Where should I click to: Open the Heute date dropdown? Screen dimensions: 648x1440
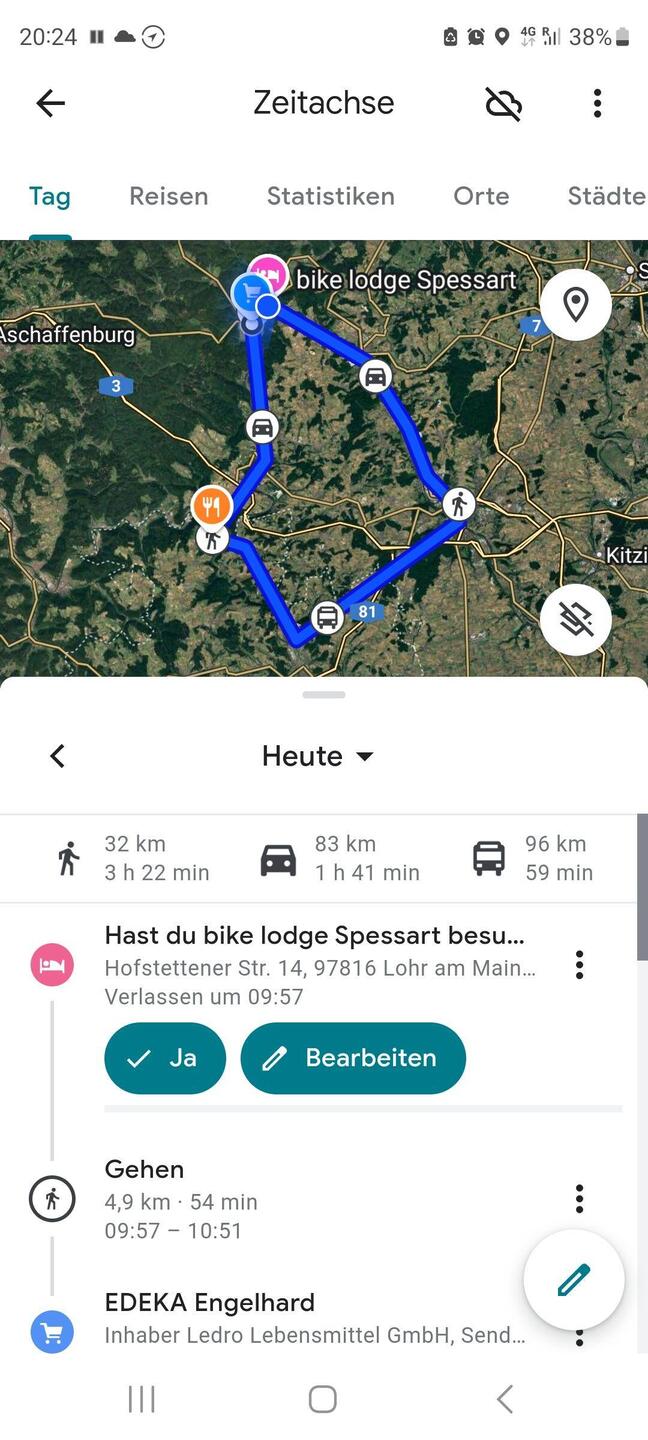pyautogui.click(x=317, y=756)
